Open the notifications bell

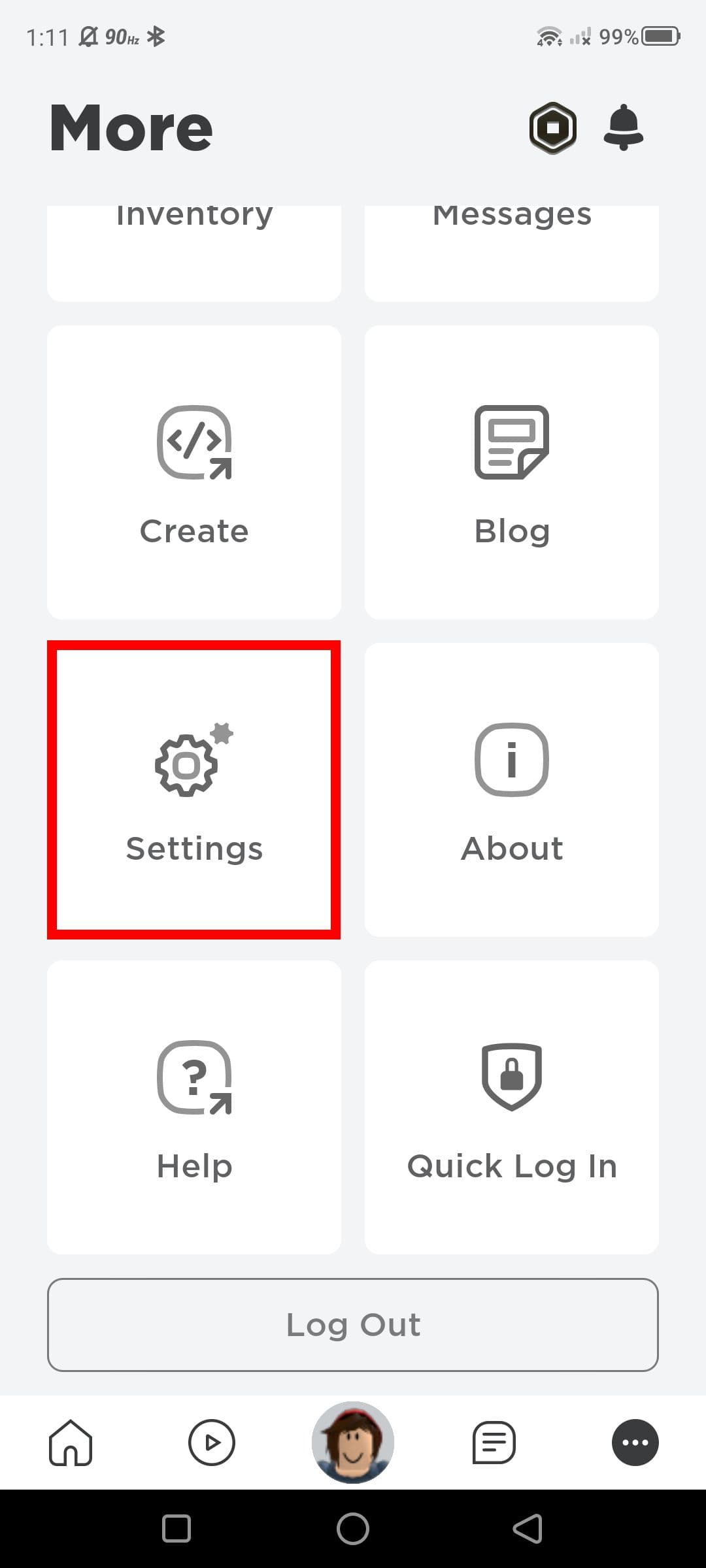pyautogui.click(x=623, y=128)
